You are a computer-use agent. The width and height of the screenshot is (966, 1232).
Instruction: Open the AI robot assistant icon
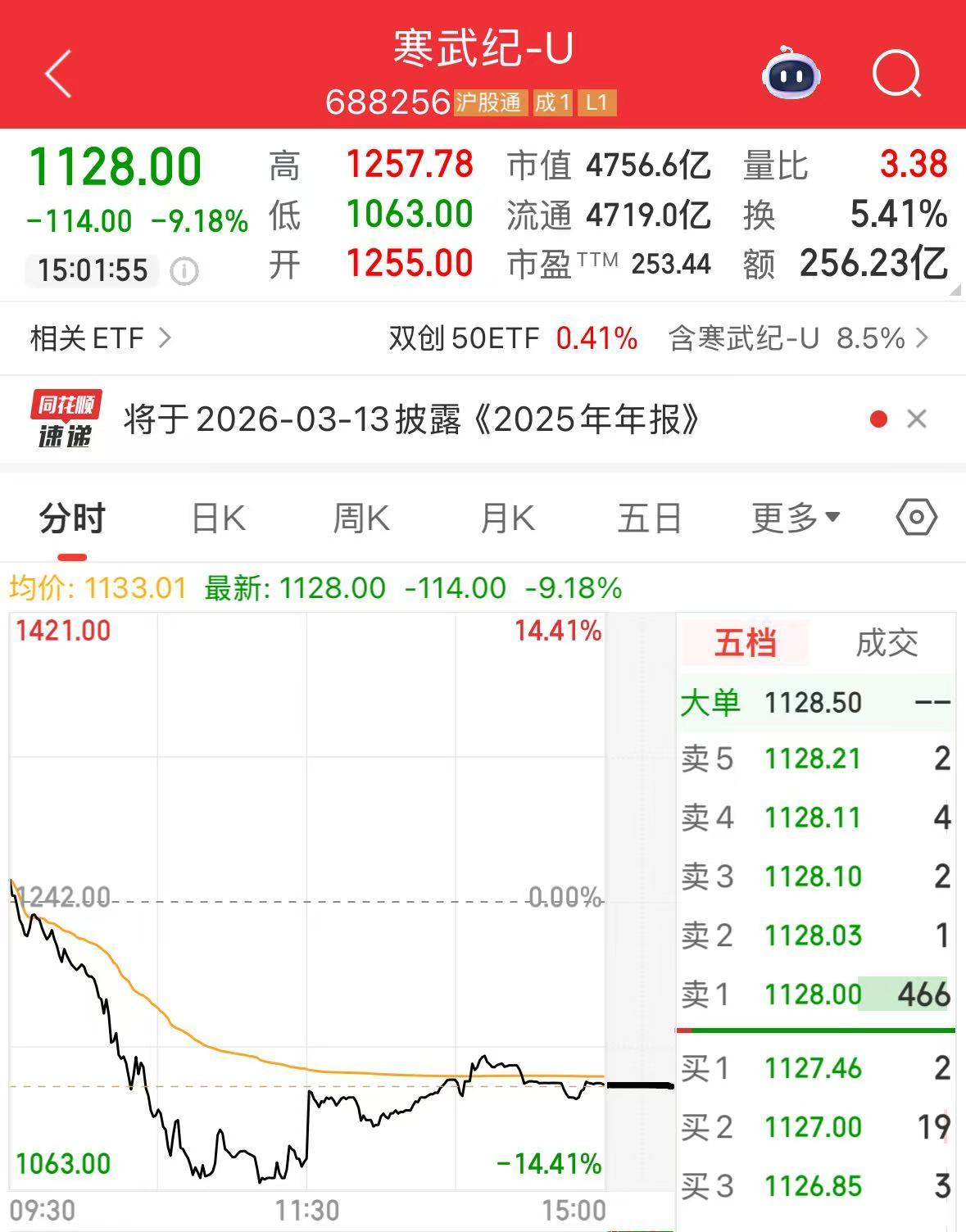[790, 74]
